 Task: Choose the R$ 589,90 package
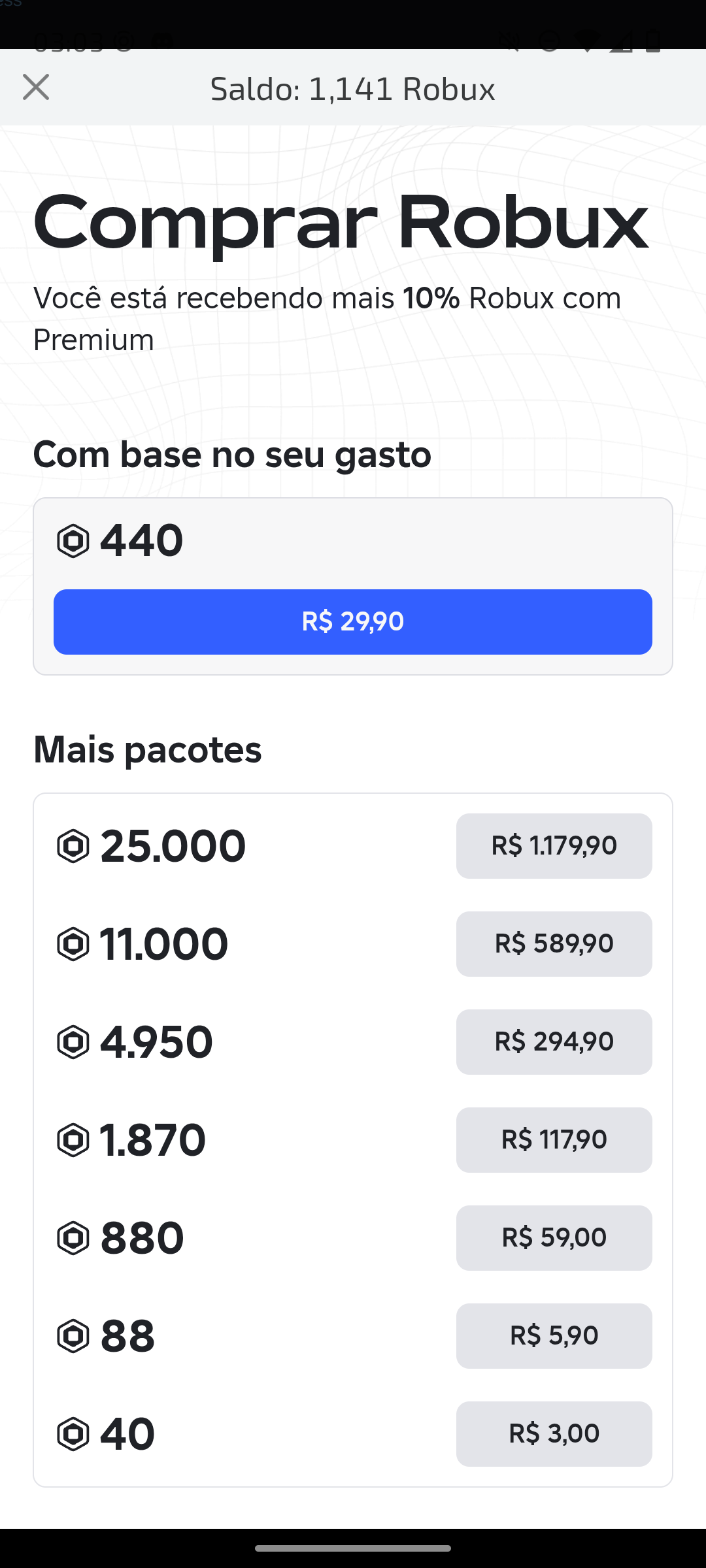[x=554, y=943]
